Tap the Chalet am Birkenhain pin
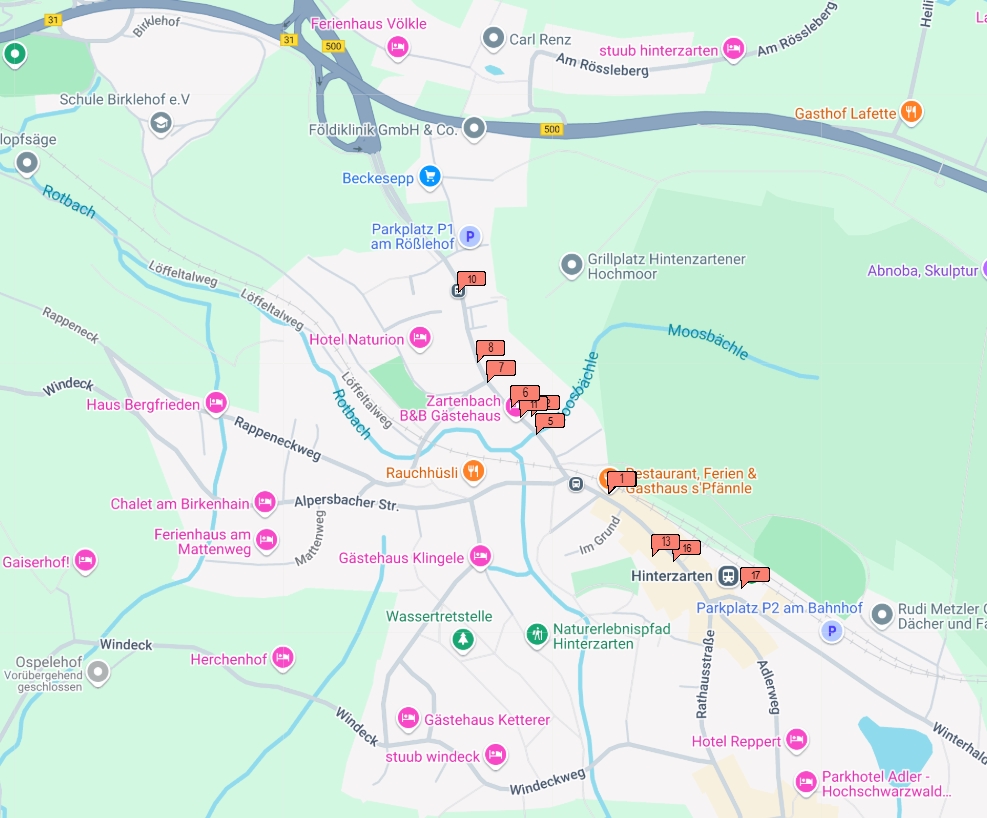 click(x=265, y=501)
